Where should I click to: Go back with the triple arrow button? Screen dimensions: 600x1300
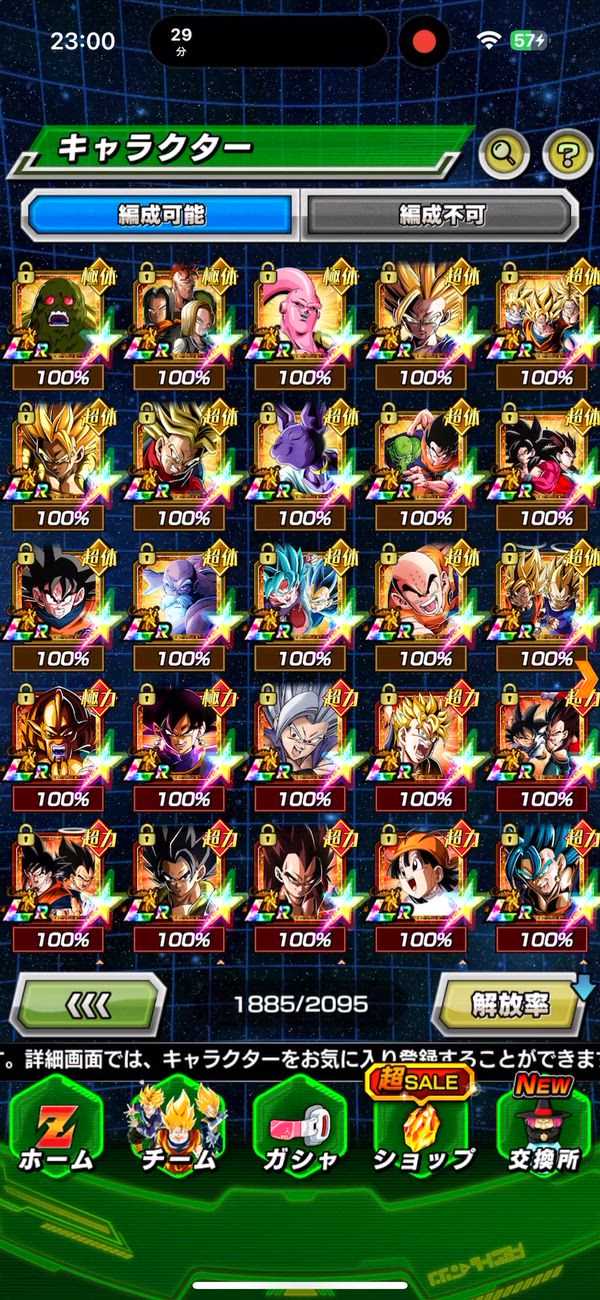[x=87, y=1003]
